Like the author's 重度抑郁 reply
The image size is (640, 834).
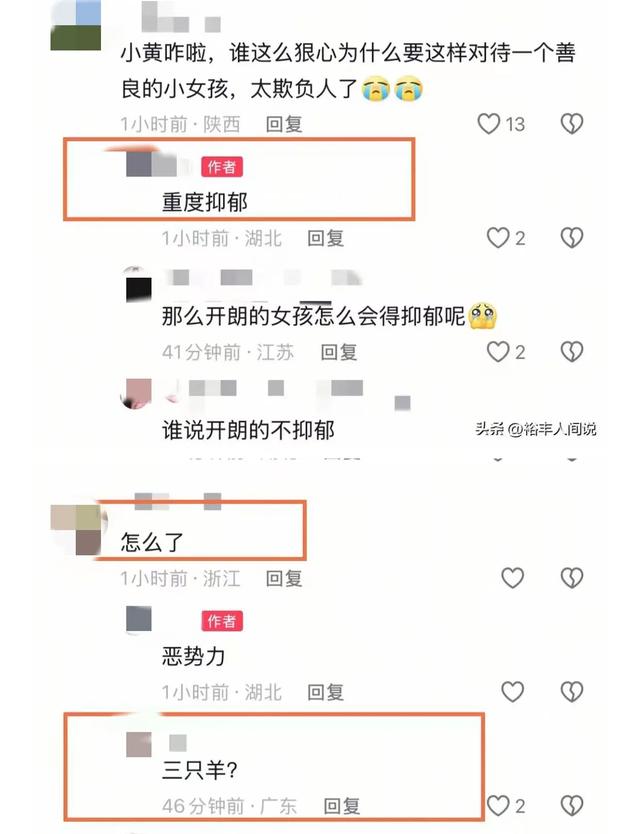click(498, 238)
